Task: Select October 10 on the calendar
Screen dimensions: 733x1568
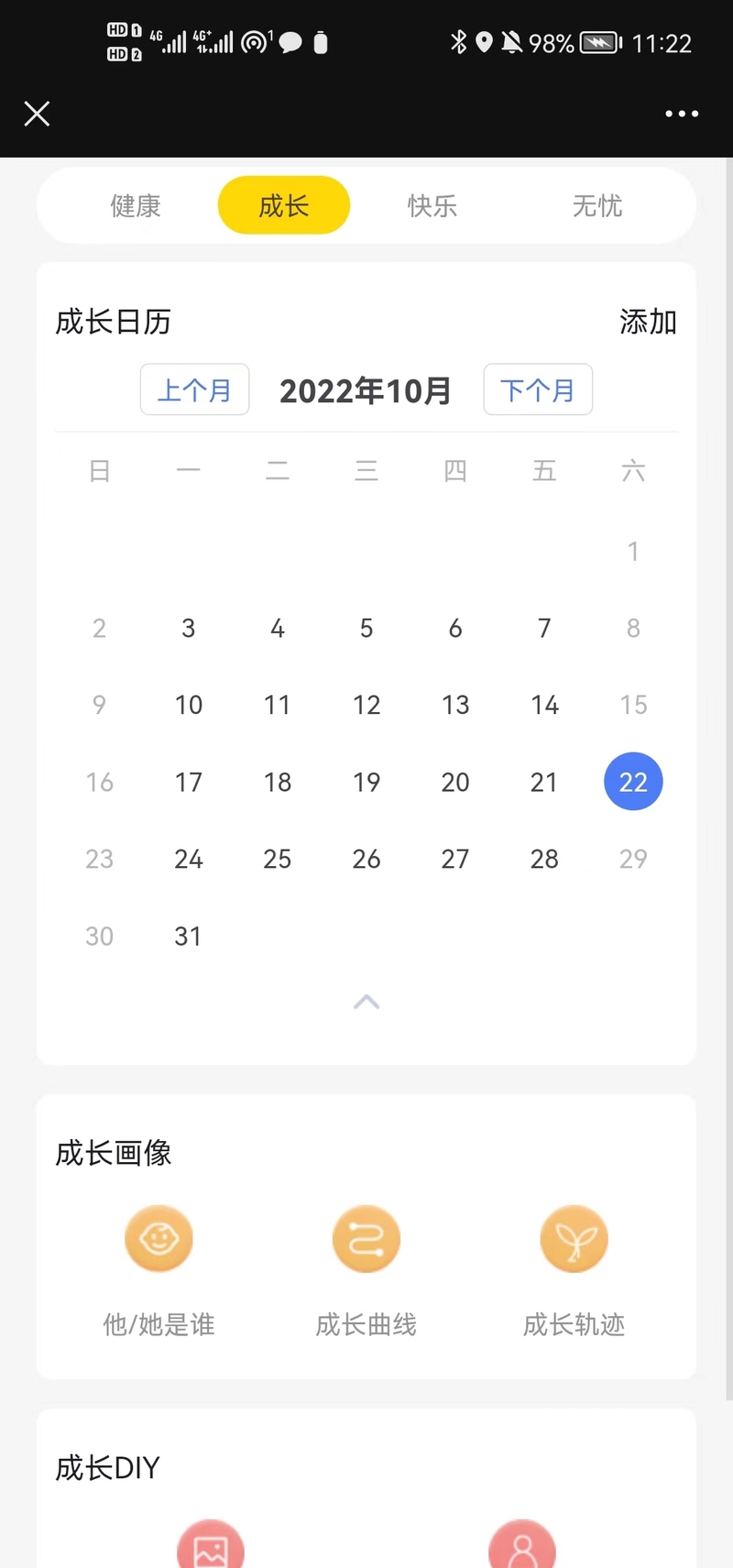Action: point(189,705)
